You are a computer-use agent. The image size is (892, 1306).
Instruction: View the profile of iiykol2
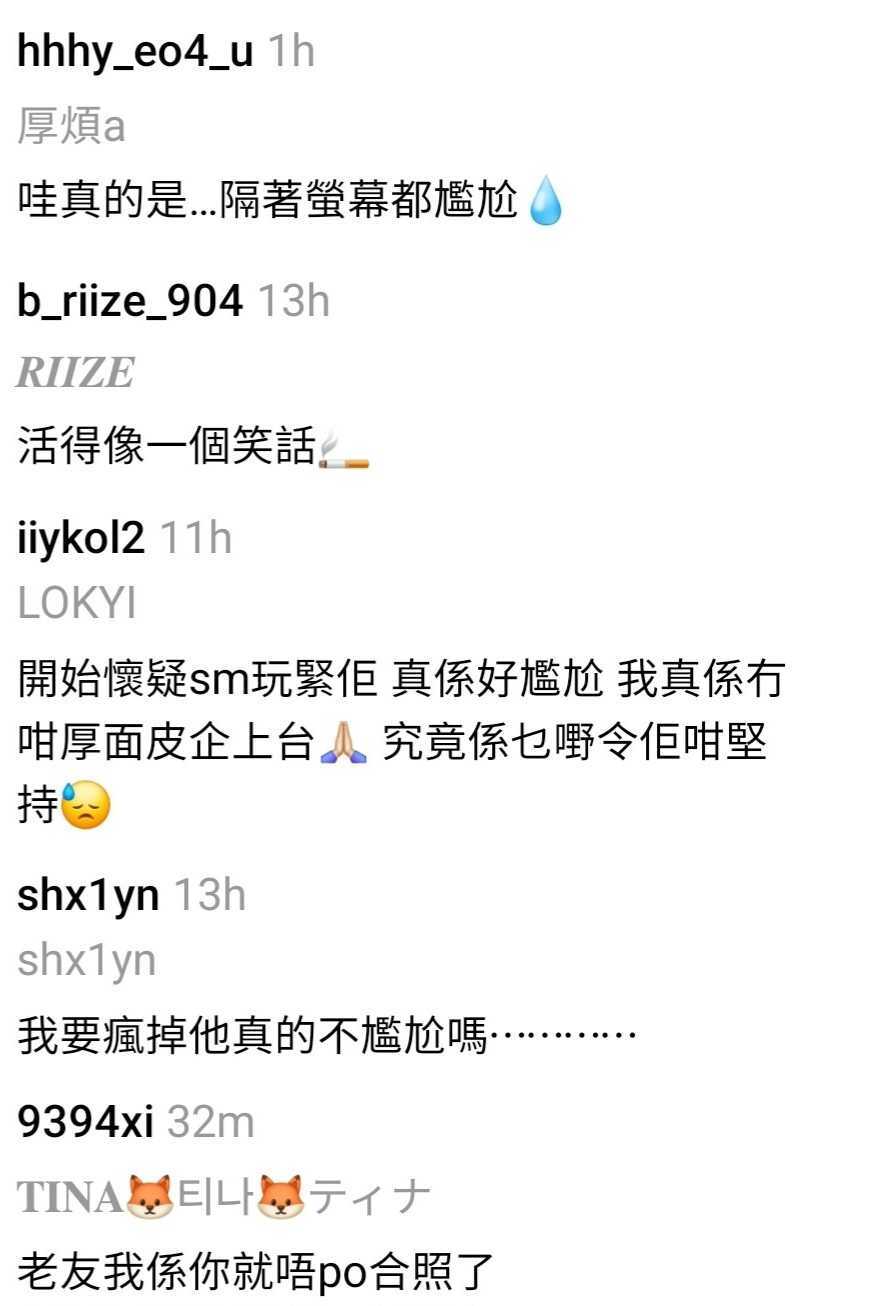(x=81, y=539)
